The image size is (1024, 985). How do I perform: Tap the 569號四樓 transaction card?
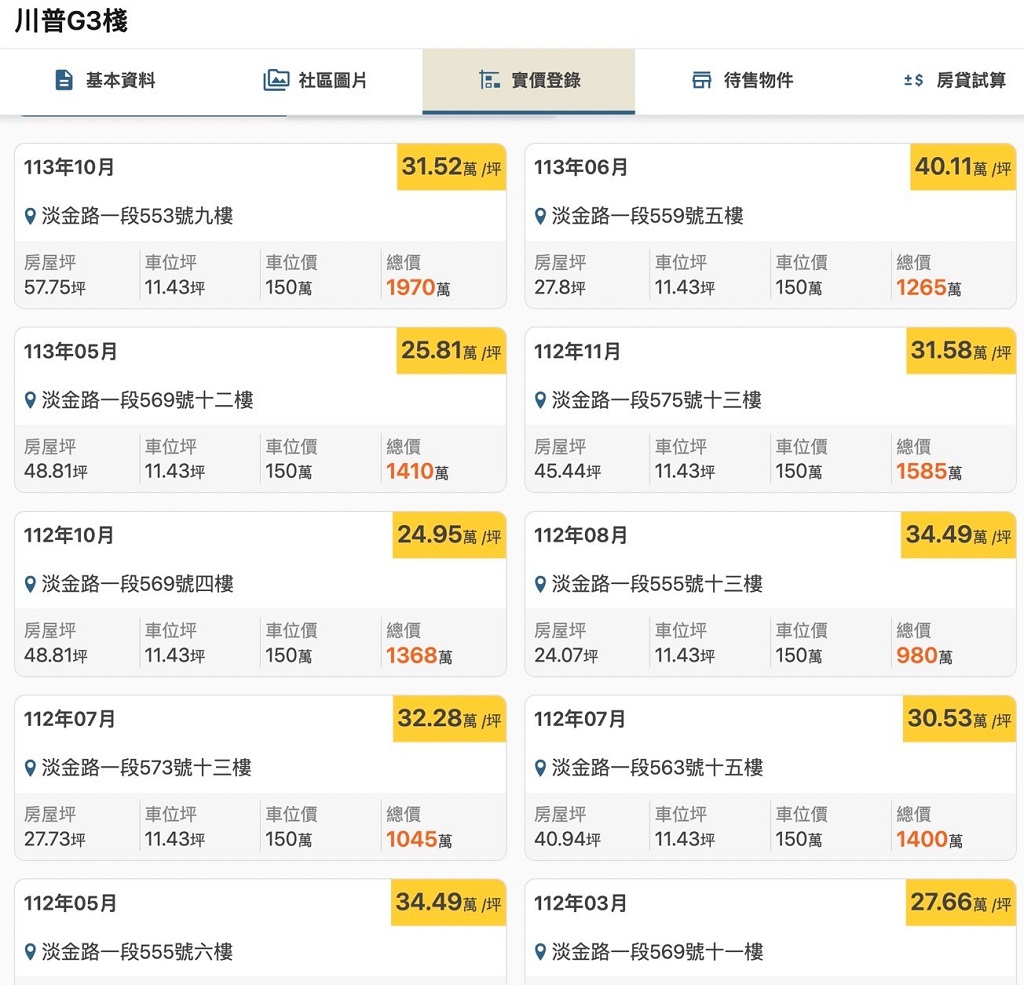click(x=260, y=594)
